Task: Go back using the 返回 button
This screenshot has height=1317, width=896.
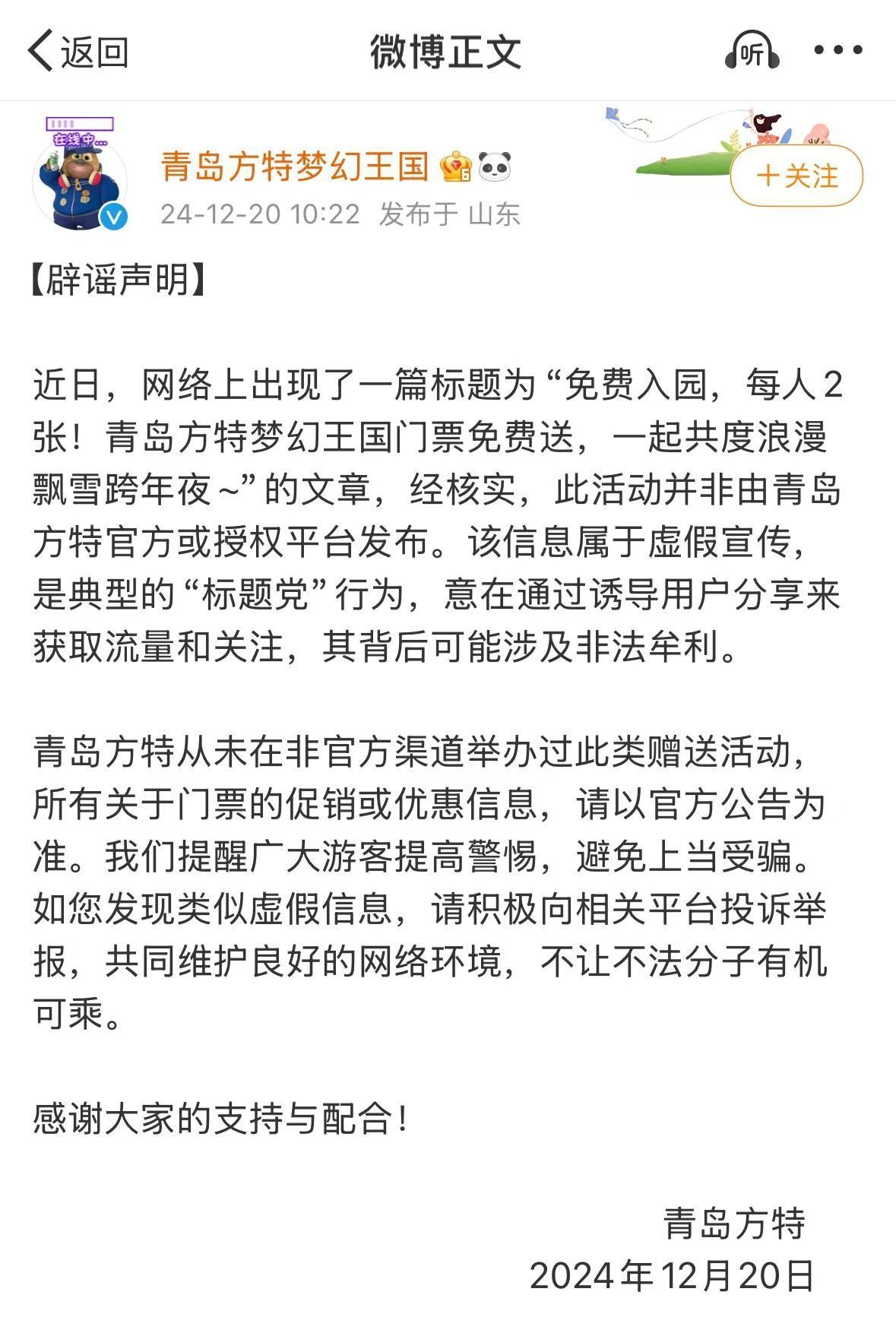Action: click(77, 51)
